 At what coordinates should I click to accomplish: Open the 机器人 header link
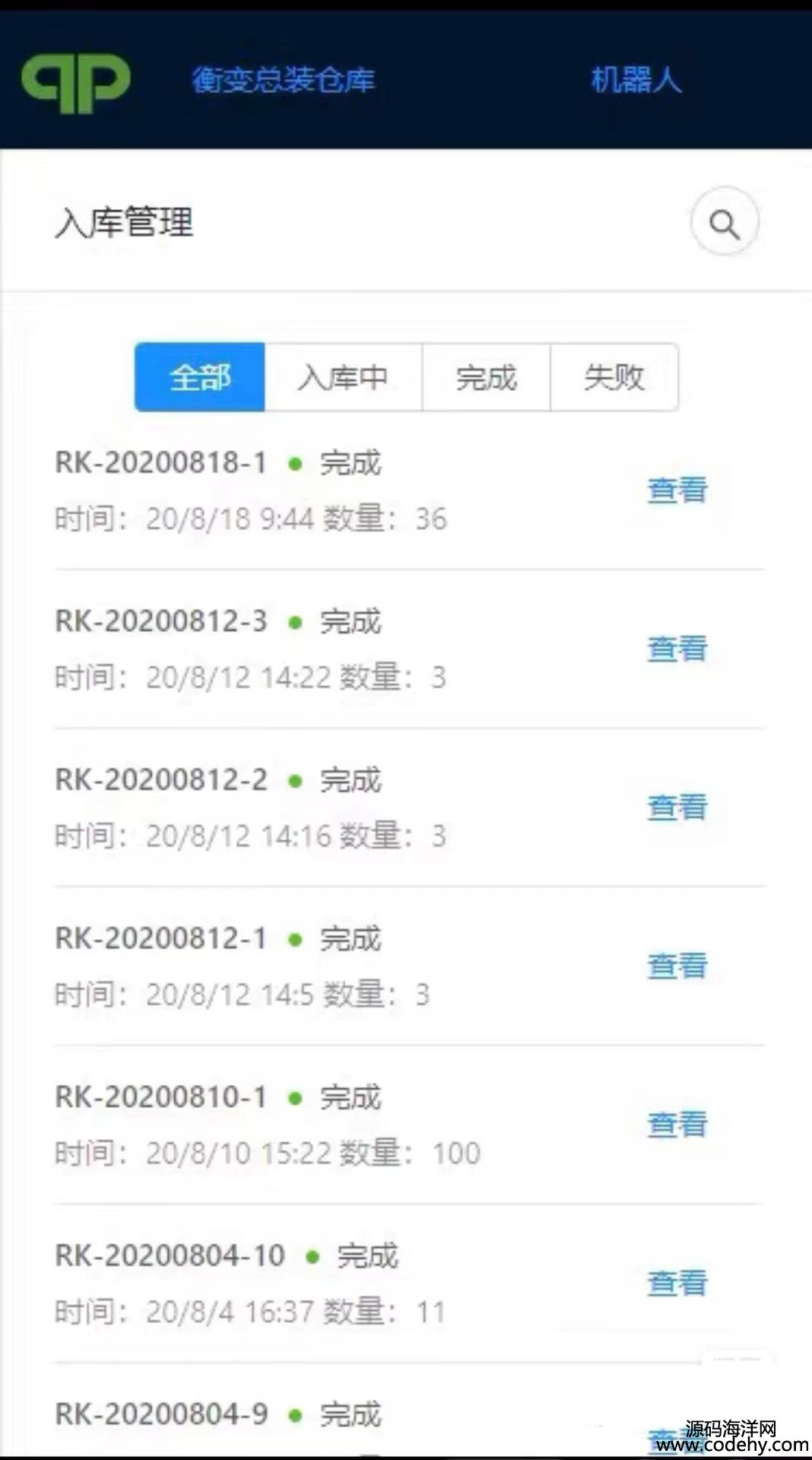pyautogui.click(x=636, y=79)
